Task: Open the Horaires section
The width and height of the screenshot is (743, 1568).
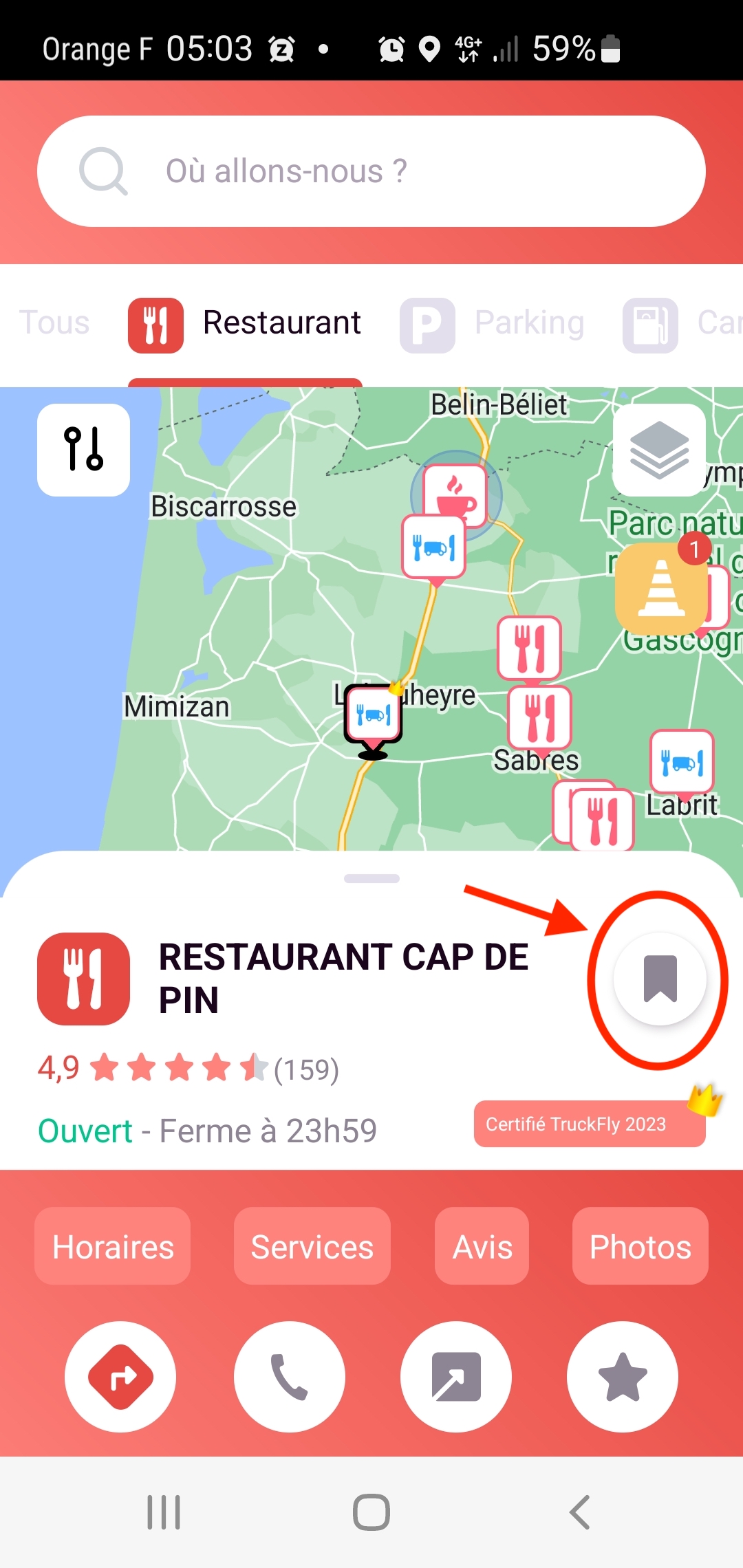Action: [x=113, y=1246]
